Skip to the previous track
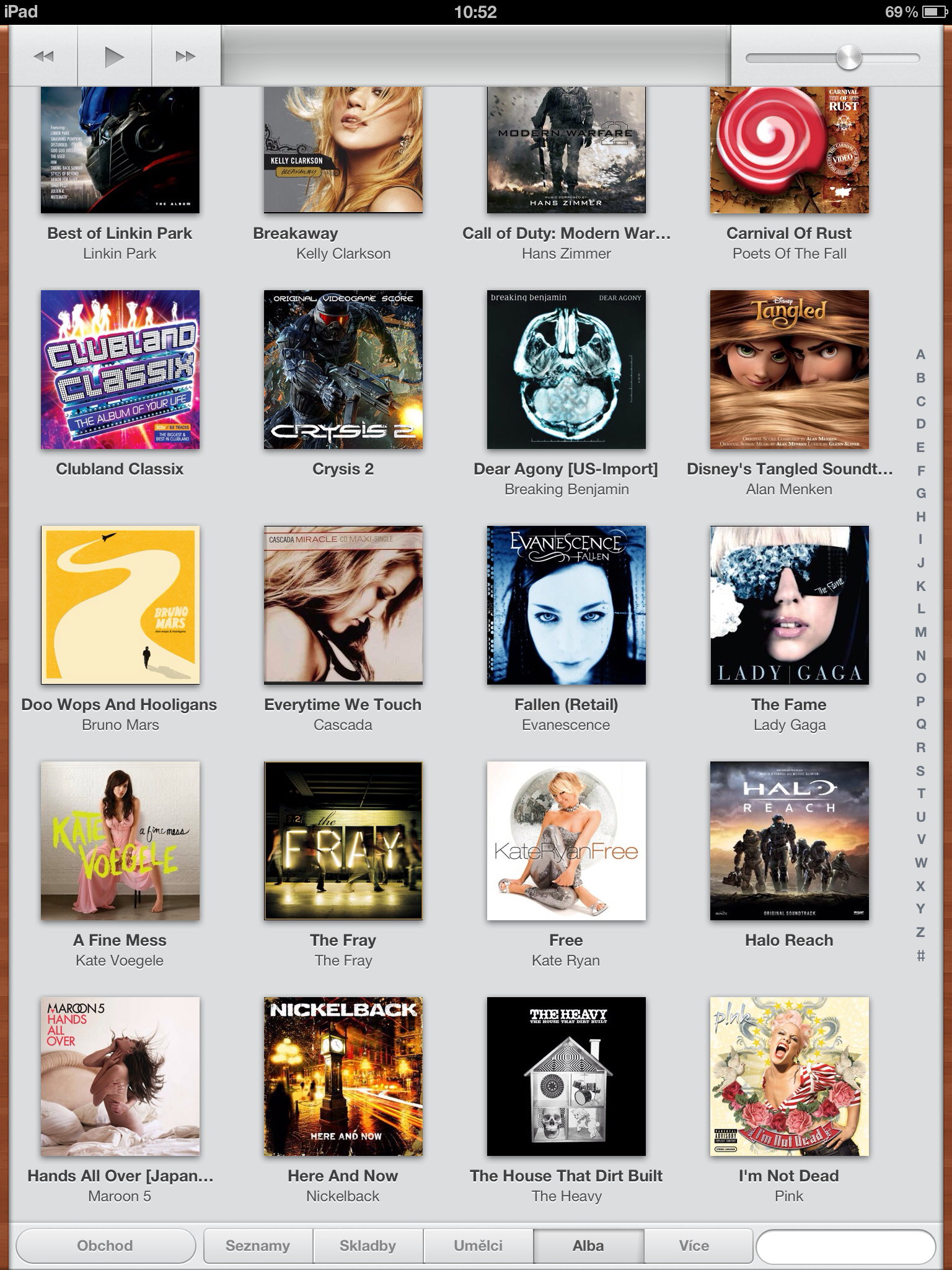Image resolution: width=952 pixels, height=1270 pixels. pos(43,57)
